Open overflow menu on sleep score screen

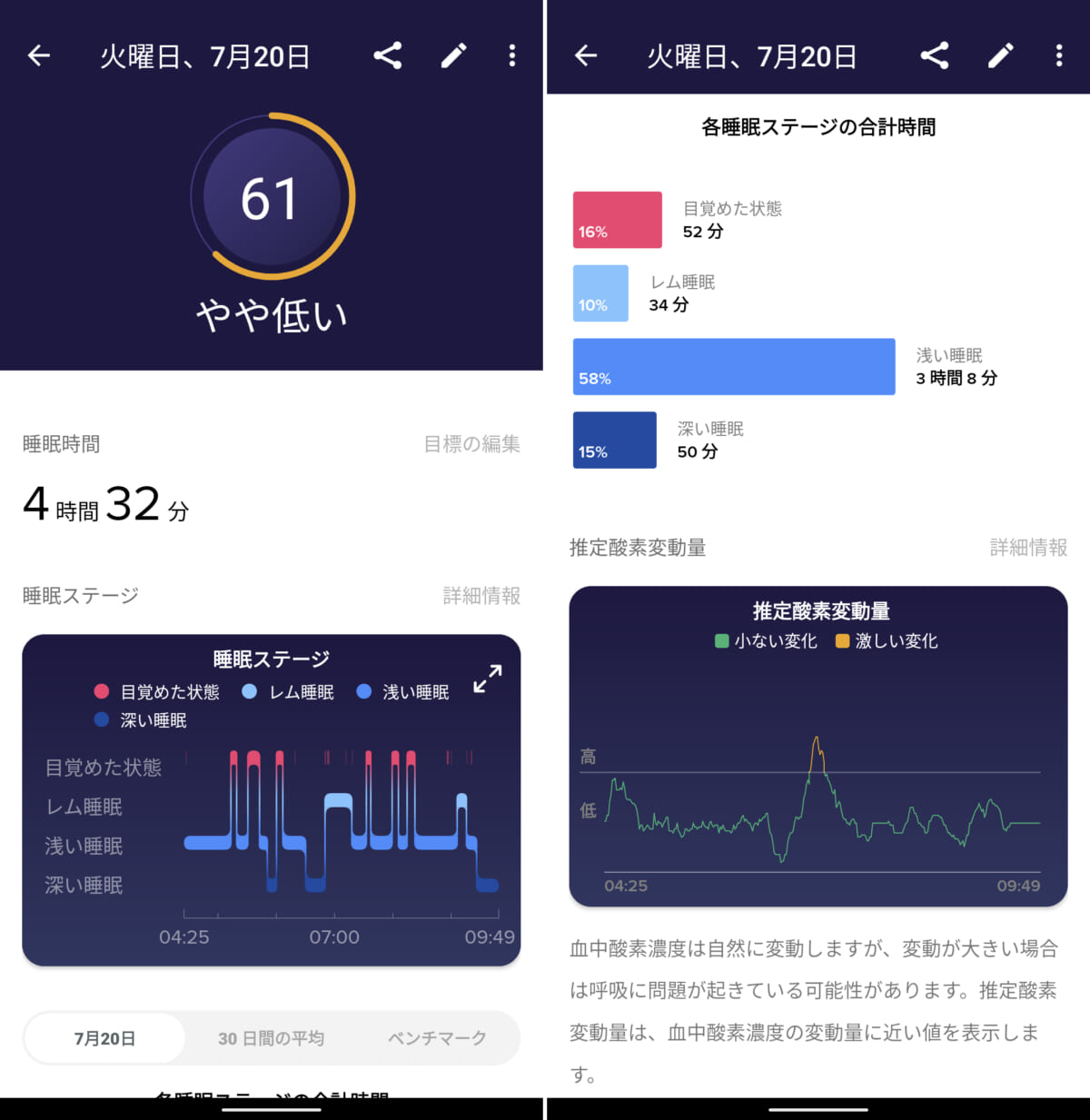(512, 56)
